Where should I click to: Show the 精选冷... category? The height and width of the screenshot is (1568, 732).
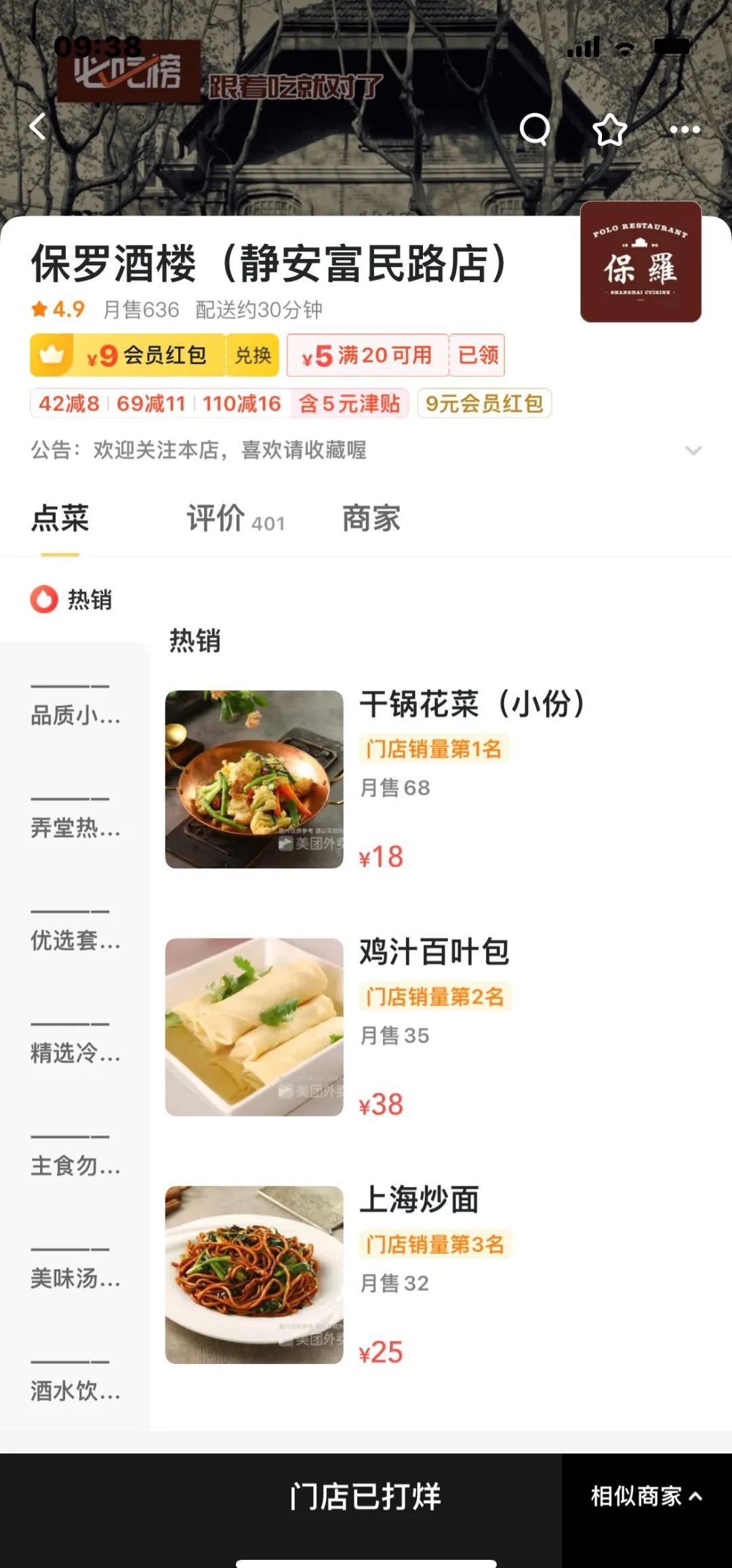tap(75, 1053)
